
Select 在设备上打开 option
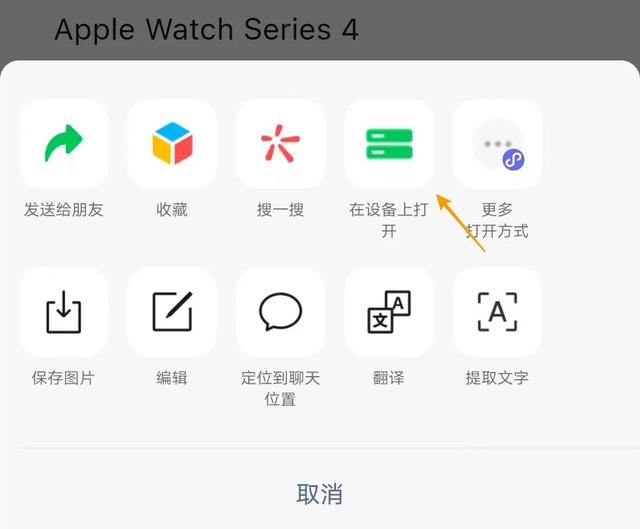click(389, 144)
